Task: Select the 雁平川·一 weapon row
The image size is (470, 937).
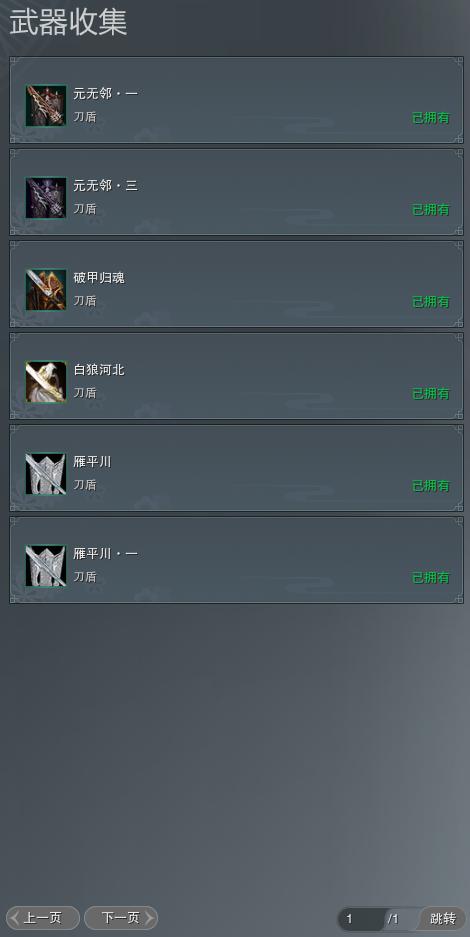Action: 236,560
